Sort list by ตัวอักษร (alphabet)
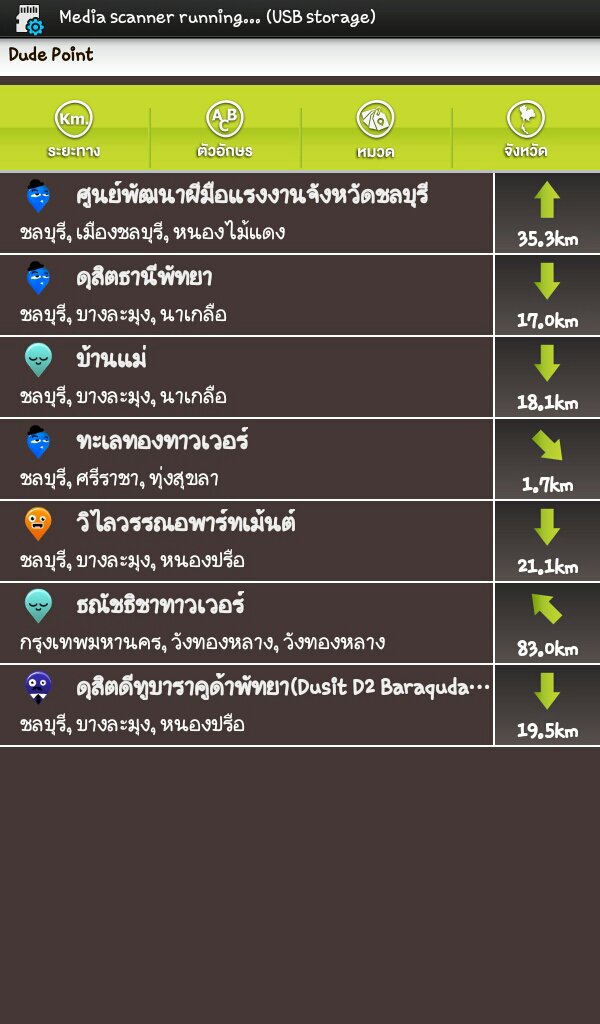This screenshot has width=600, height=1024. pos(224,131)
